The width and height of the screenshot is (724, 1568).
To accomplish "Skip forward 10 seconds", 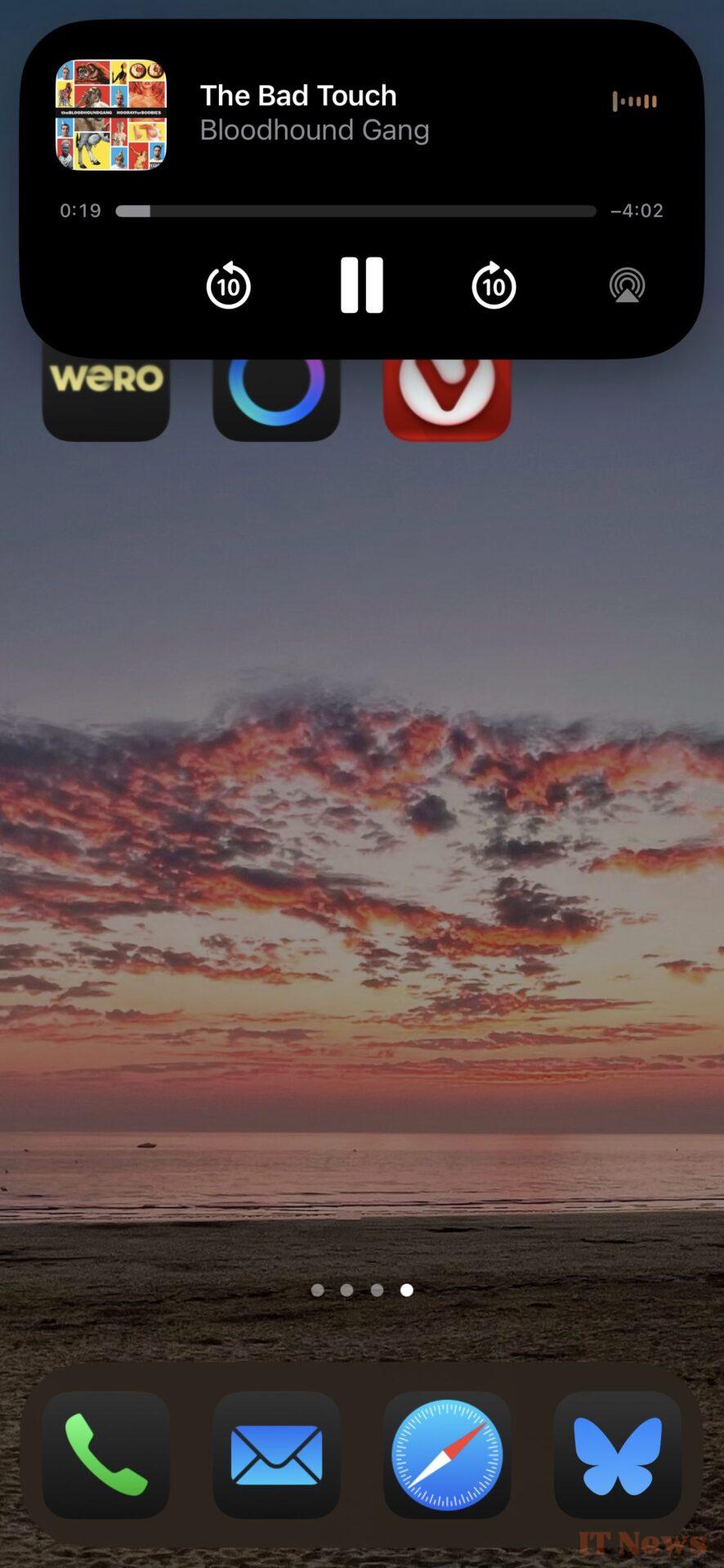I will [x=494, y=285].
